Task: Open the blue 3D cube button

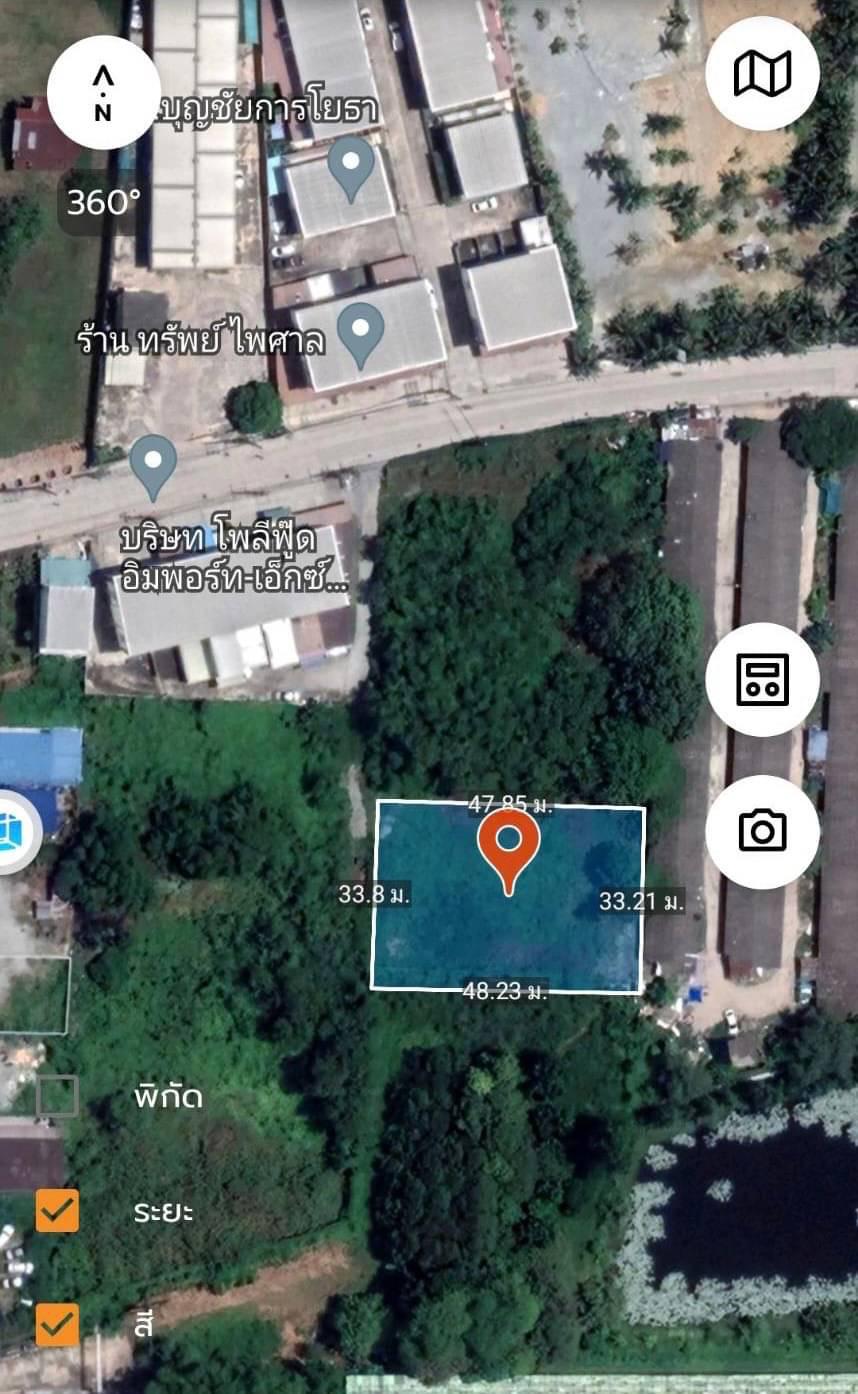Action: click(14, 831)
